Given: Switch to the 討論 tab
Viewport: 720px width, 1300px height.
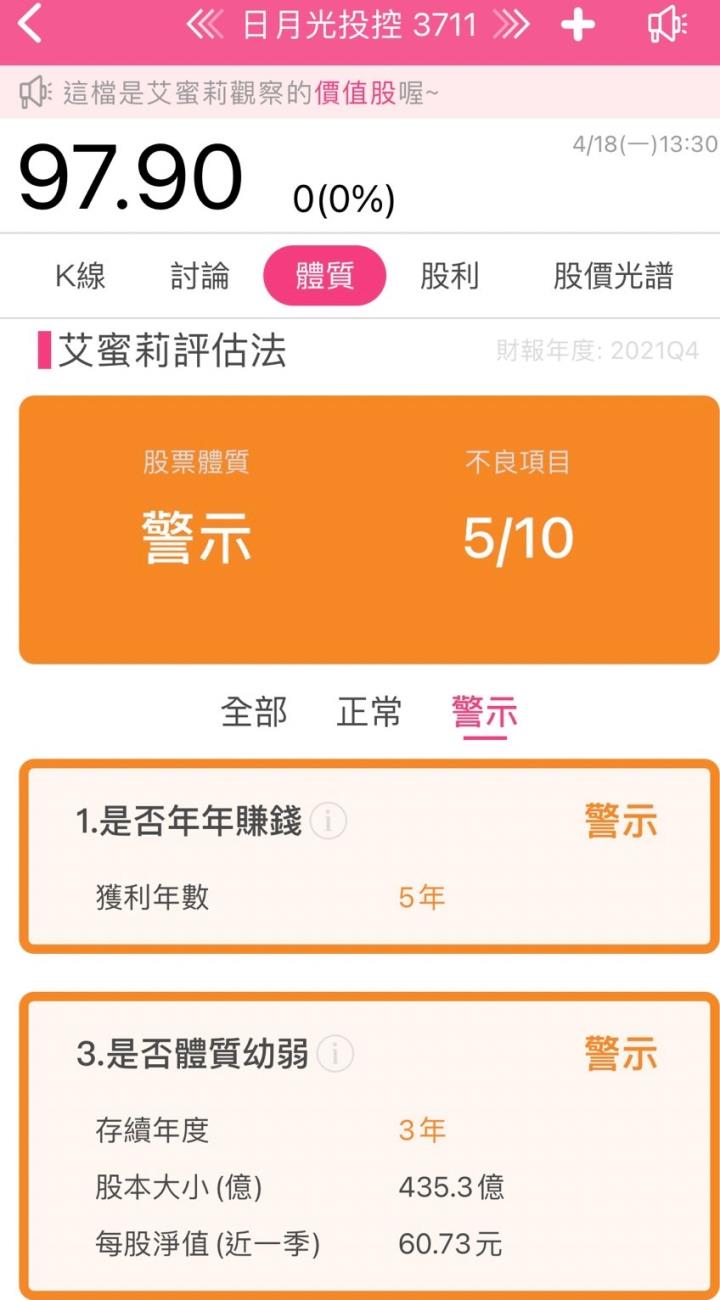Looking at the screenshot, I should pos(200,276).
